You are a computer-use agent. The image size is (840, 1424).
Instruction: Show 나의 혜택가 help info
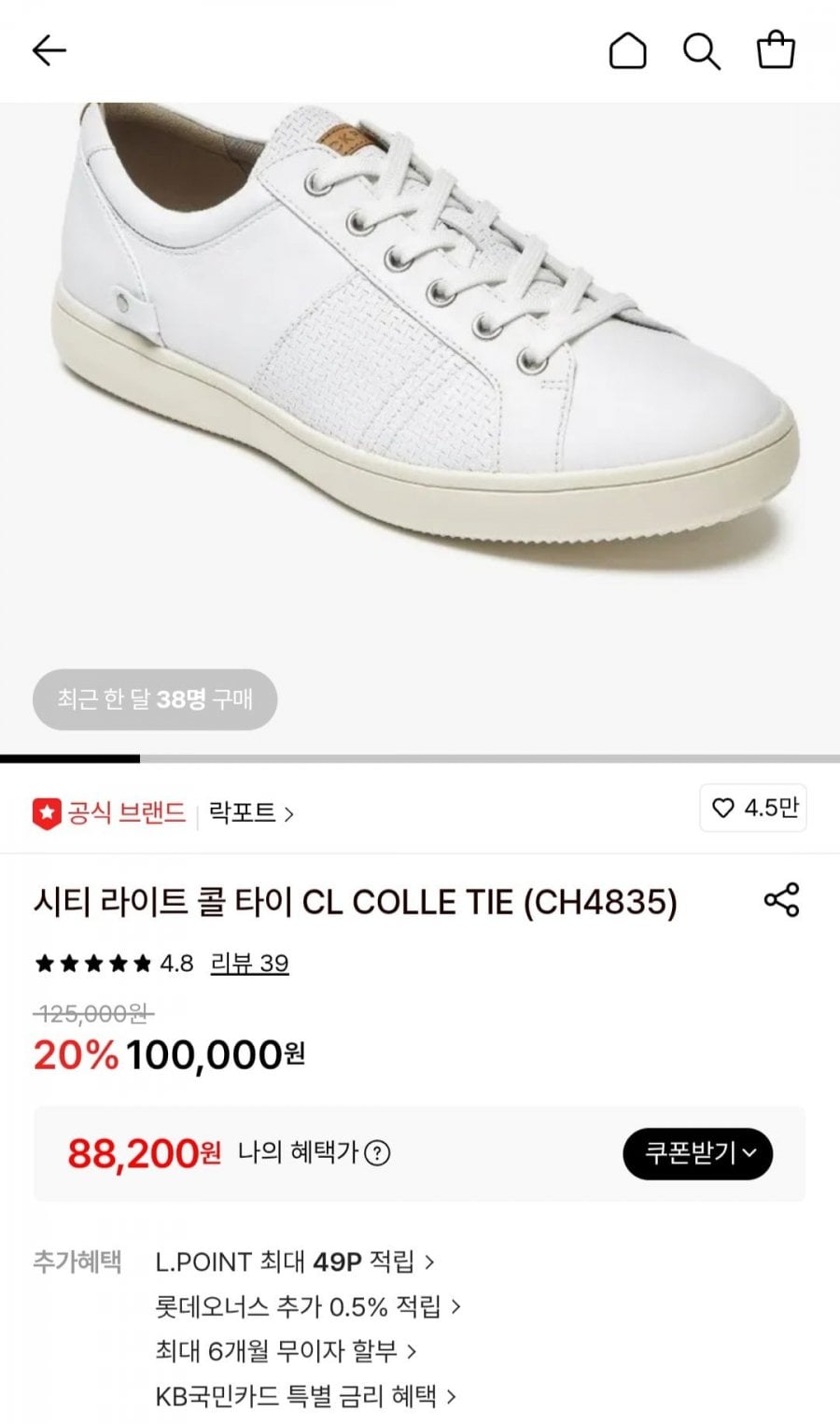coord(377,1154)
